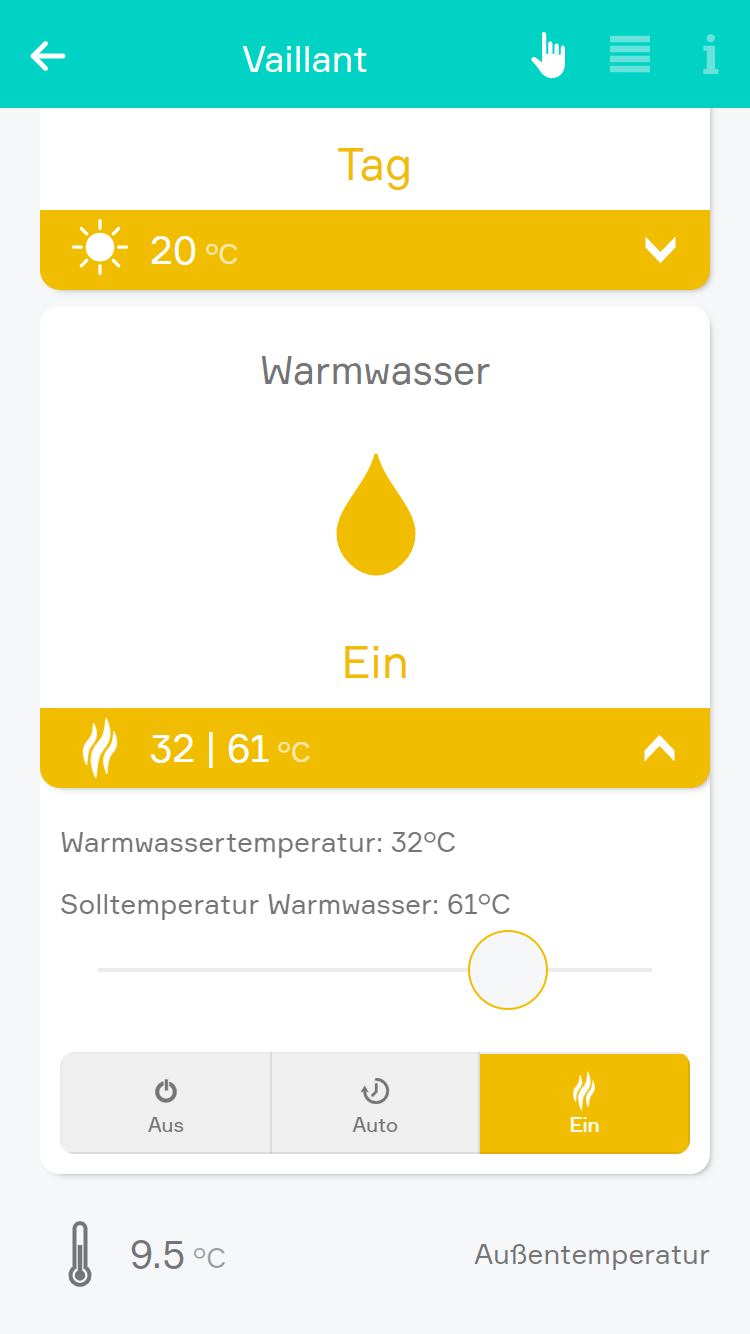Collapse the Warmwasser 32 | 61 °C panel
Image resolution: width=750 pixels, height=1334 pixels.
pyautogui.click(x=660, y=748)
